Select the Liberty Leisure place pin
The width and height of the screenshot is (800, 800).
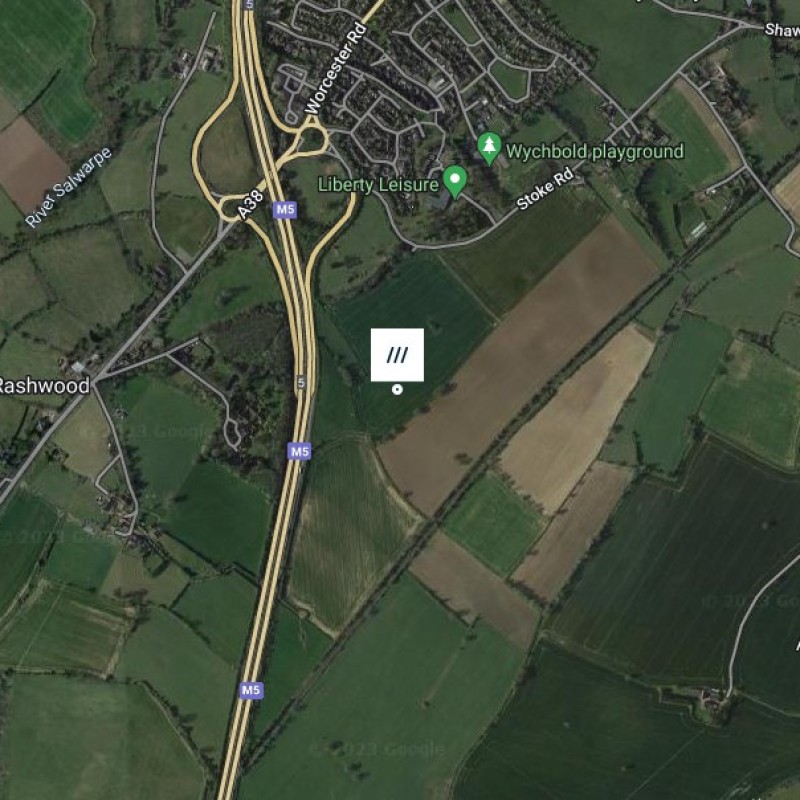(456, 181)
